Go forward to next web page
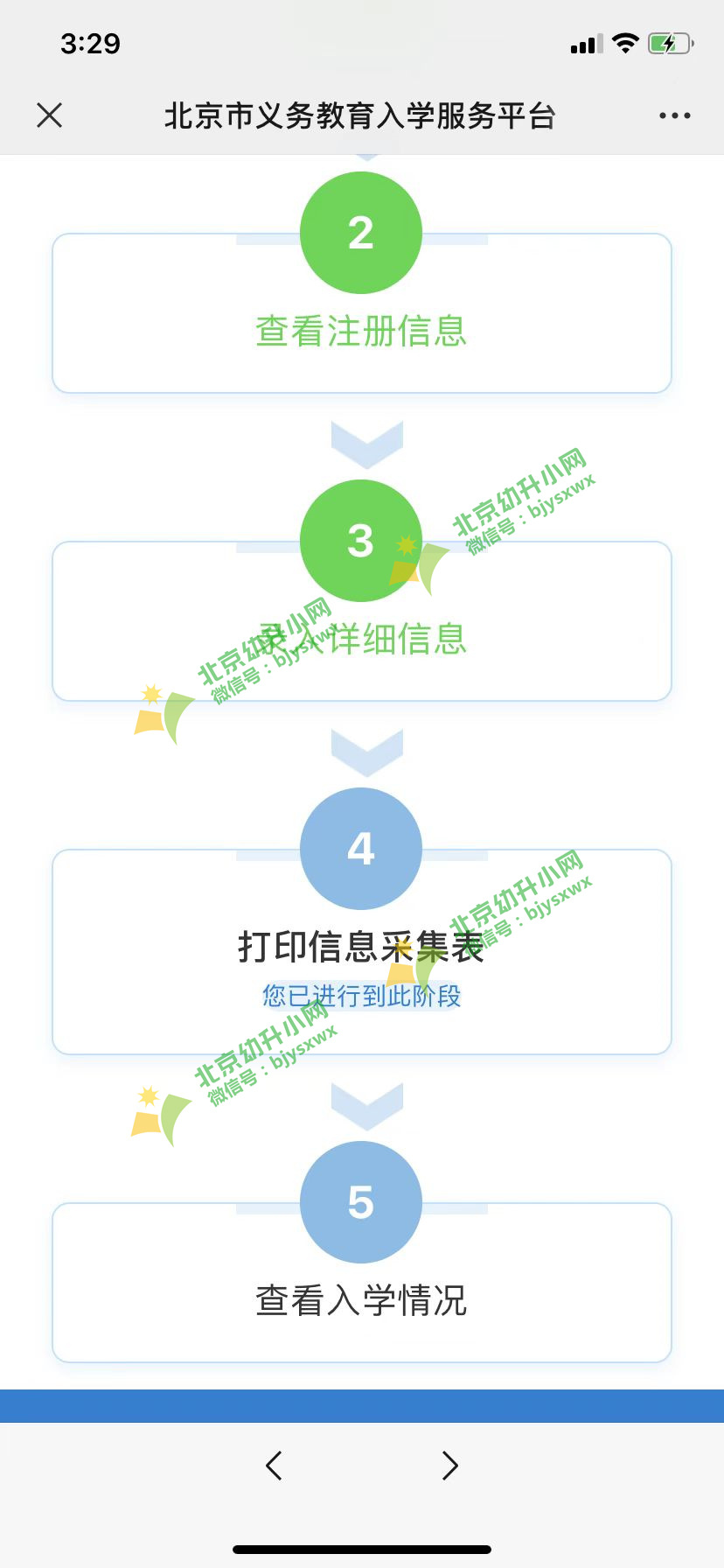Viewport: 724px width, 1568px height. tap(449, 1465)
